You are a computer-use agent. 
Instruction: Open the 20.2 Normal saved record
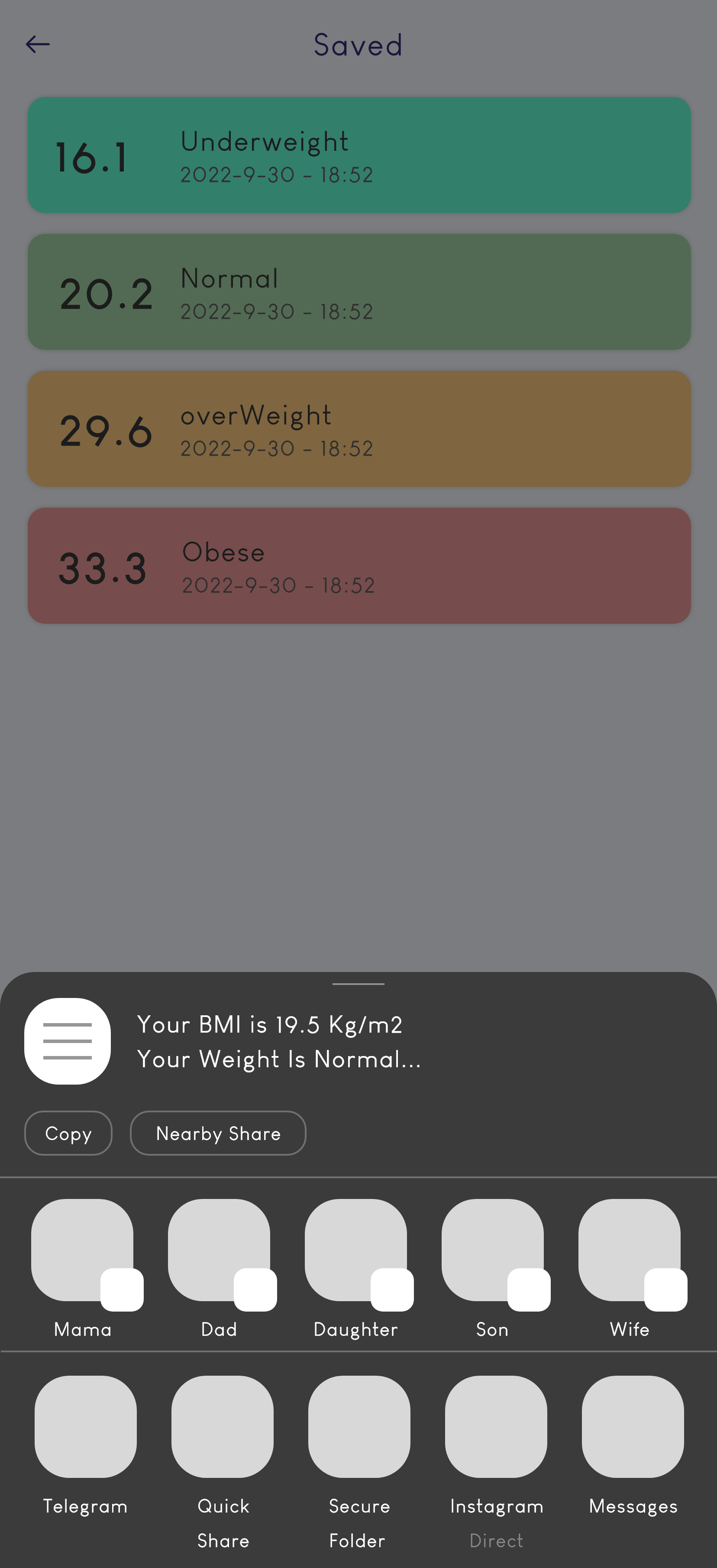(359, 292)
